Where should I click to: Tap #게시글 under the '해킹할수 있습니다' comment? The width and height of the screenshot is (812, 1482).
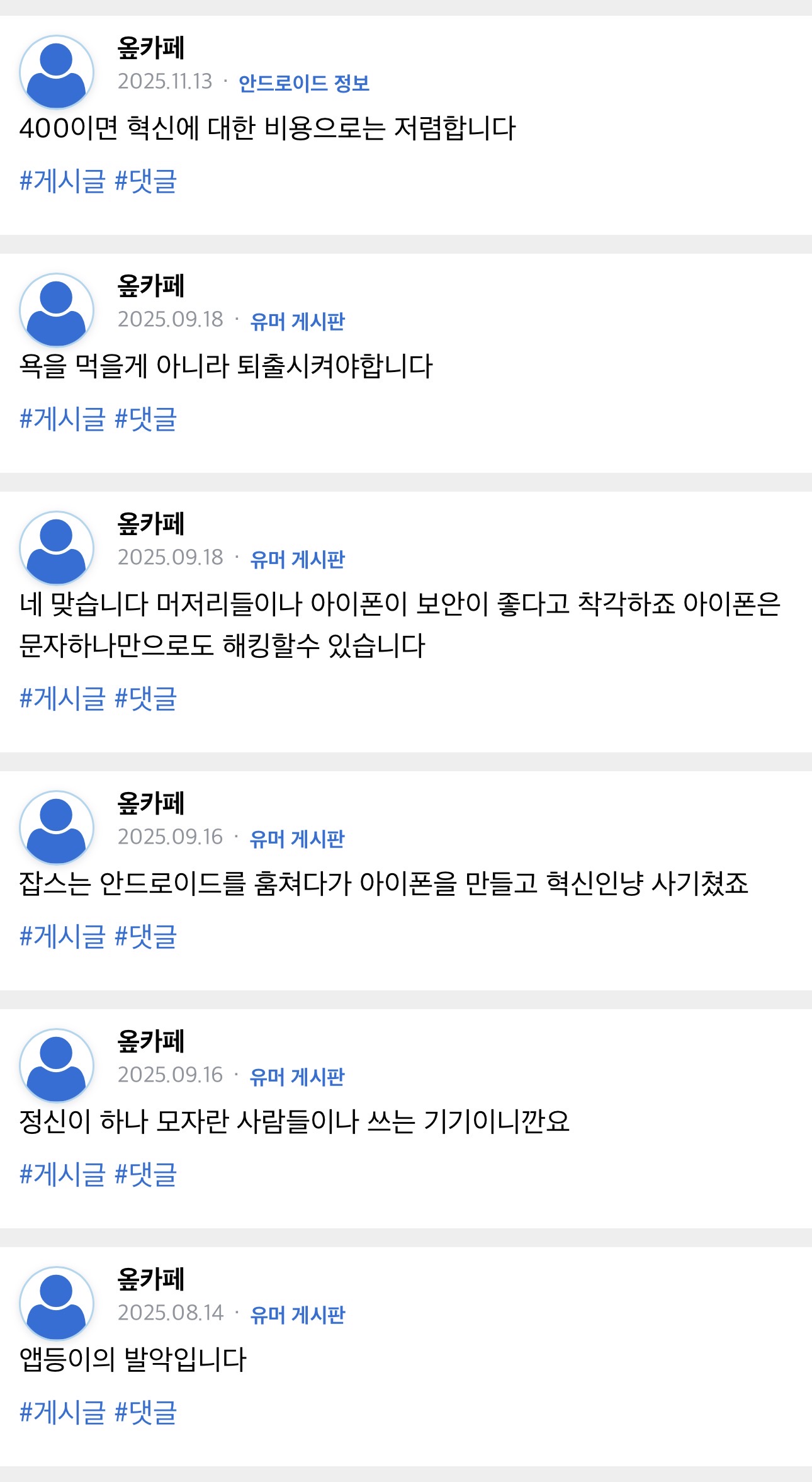pos(62,699)
